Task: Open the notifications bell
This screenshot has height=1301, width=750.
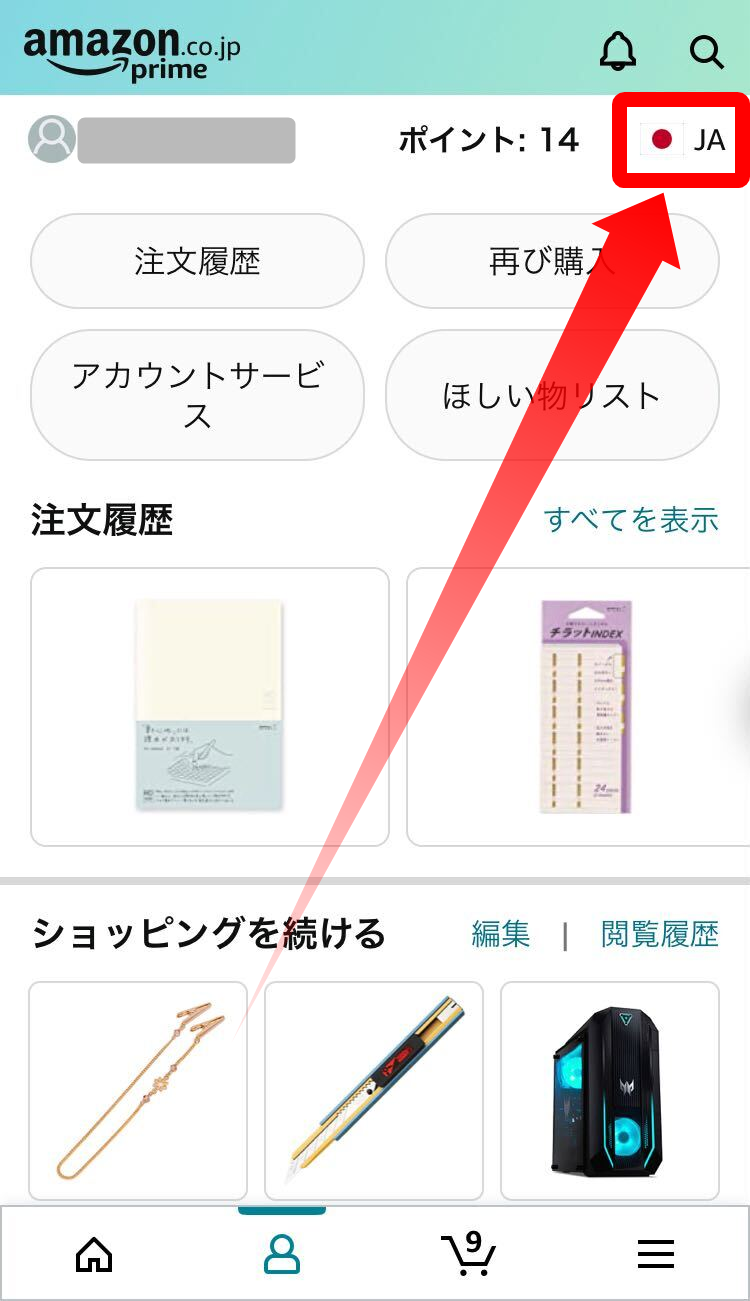Action: pyautogui.click(x=617, y=49)
